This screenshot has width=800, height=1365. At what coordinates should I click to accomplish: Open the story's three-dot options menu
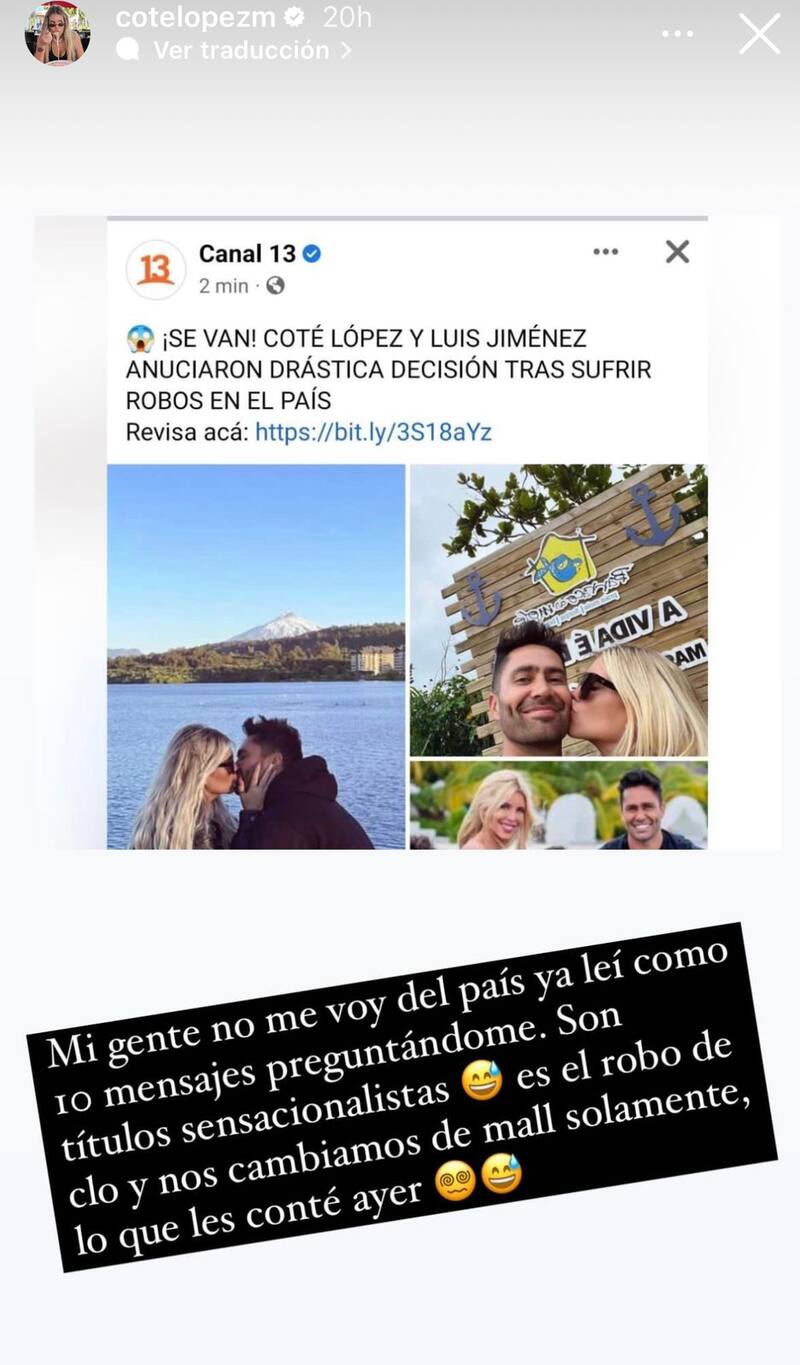(677, 34)
